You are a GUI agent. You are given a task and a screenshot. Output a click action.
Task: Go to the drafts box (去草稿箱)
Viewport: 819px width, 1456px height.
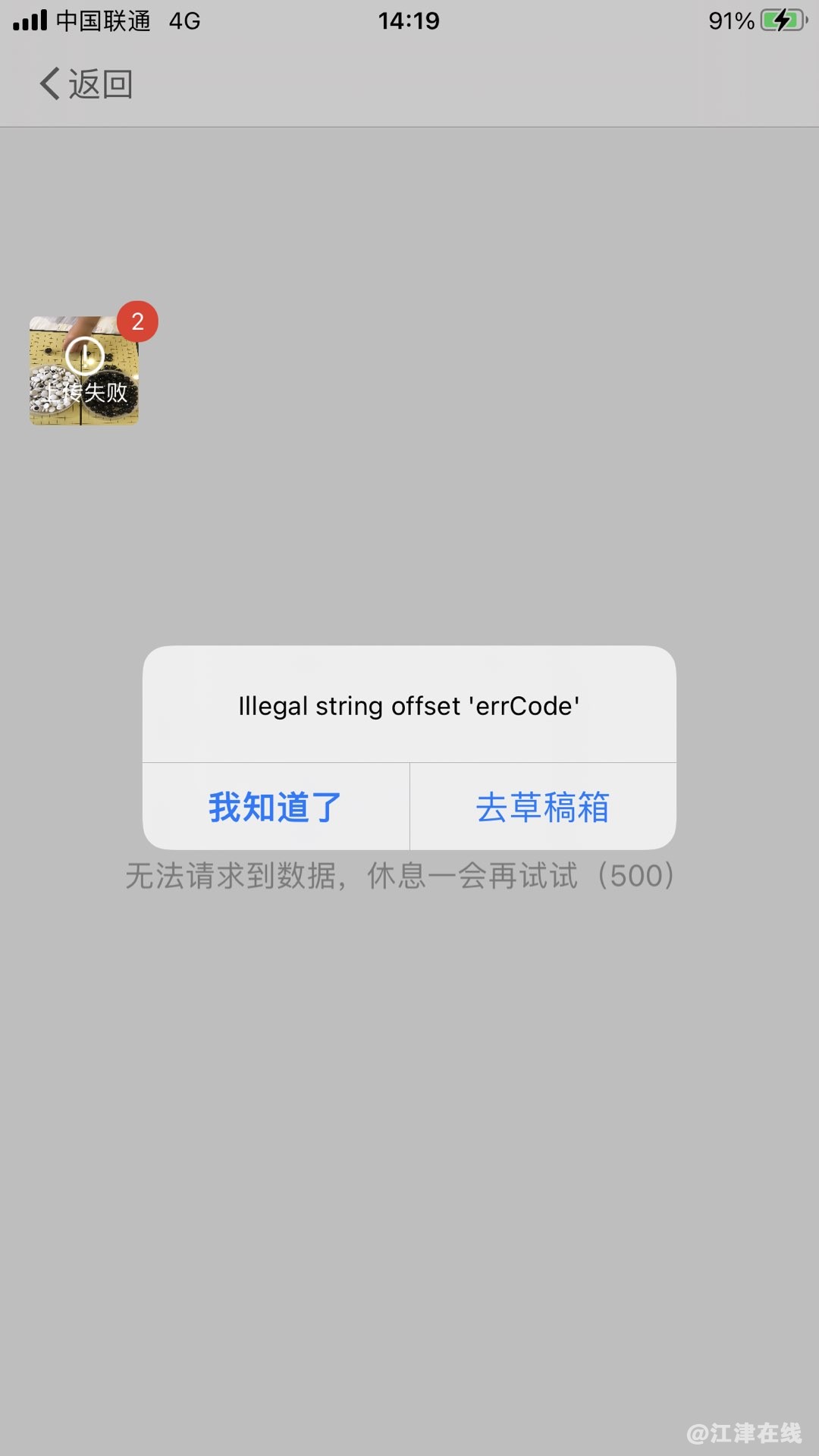(x=543, y=807)
